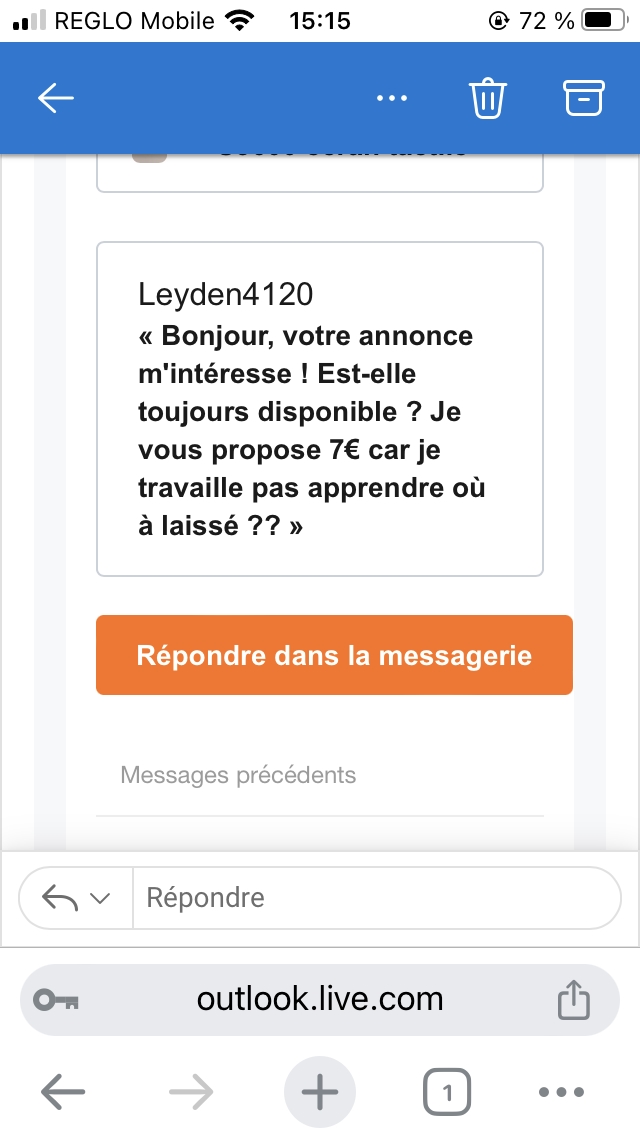The image size is (640, 1136).
Task: Open a new browser tab
Action: point(320,1093)
